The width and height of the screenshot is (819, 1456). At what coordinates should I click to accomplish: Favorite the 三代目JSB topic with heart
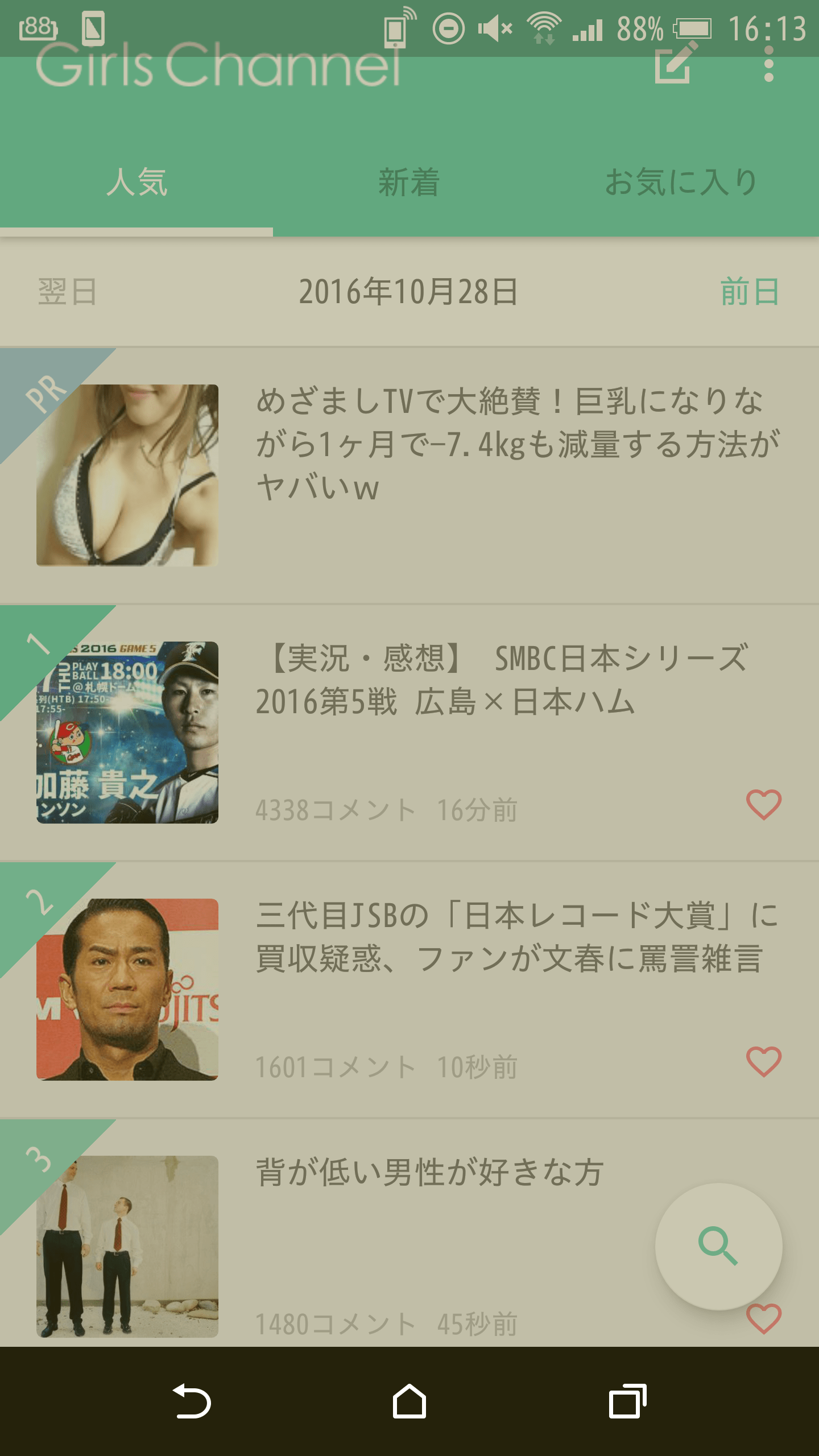[764, 1062]
